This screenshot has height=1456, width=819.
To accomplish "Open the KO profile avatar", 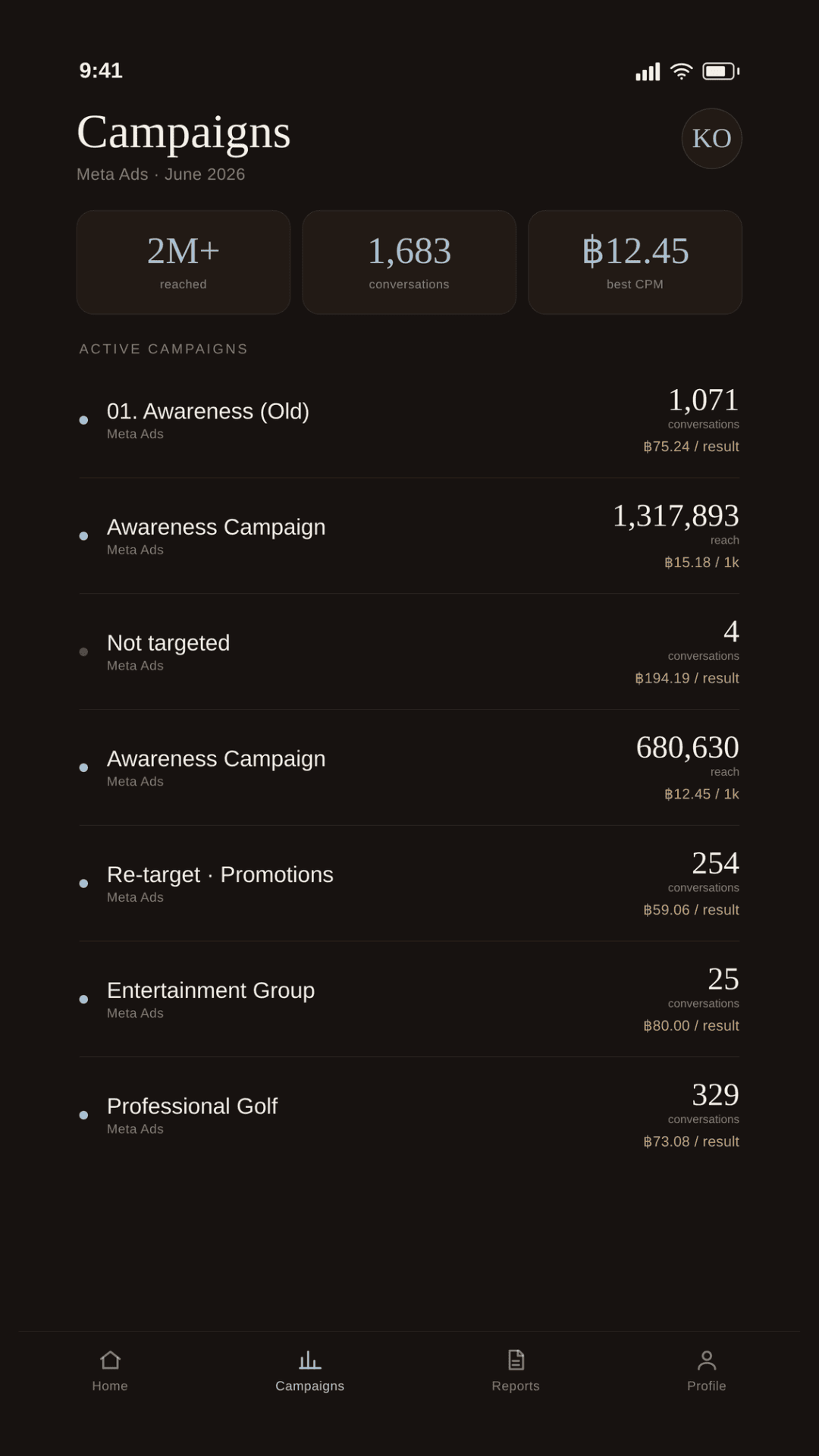I will click(711, 139).
